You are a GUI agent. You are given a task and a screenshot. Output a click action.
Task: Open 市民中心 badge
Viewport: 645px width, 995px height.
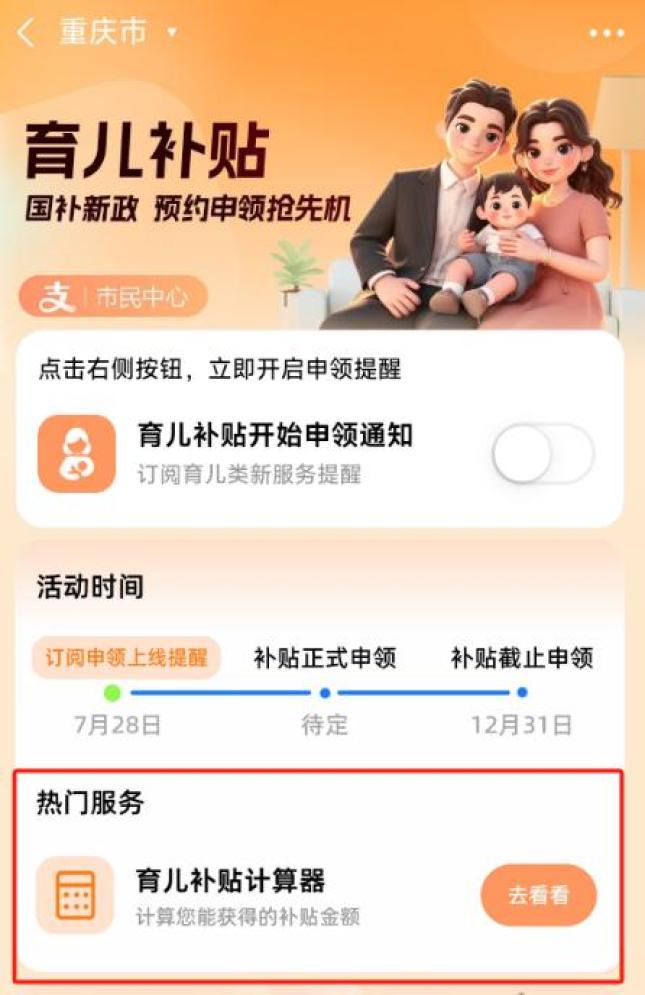113,297
